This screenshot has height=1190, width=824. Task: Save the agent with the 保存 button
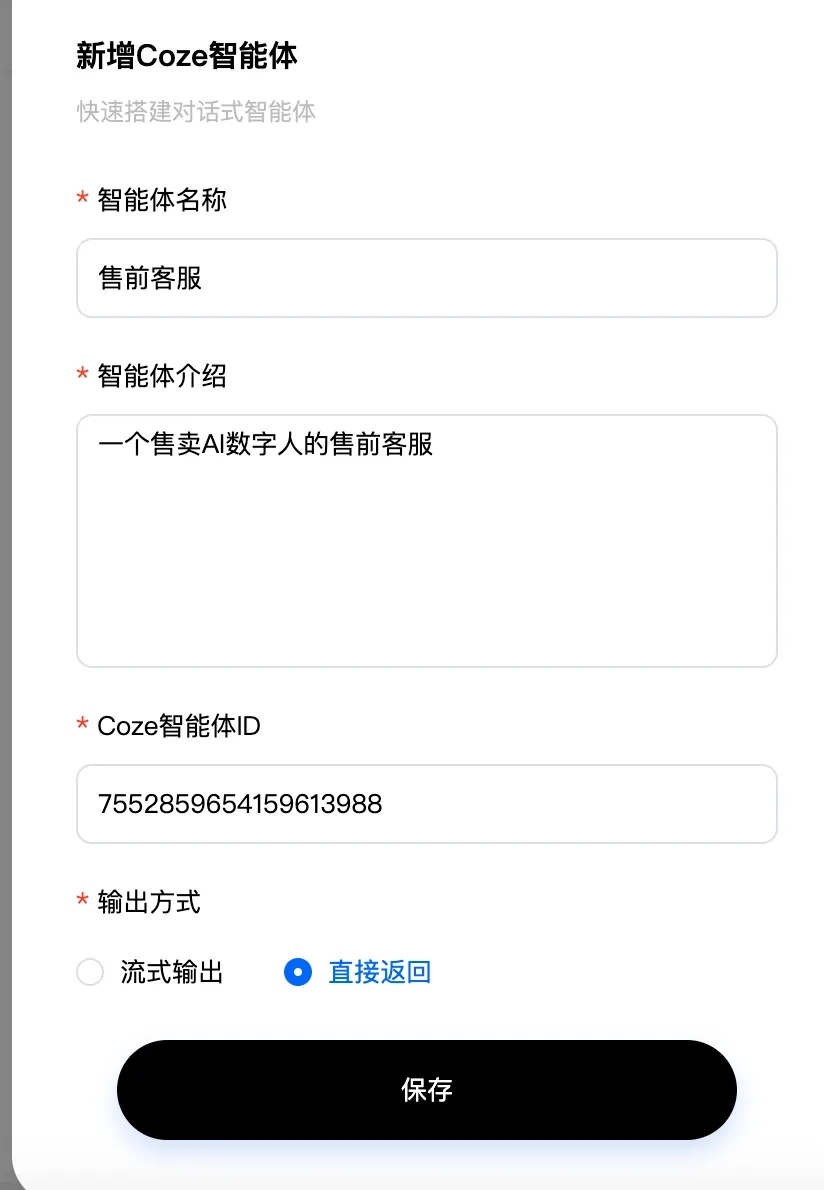[426, 1089]
